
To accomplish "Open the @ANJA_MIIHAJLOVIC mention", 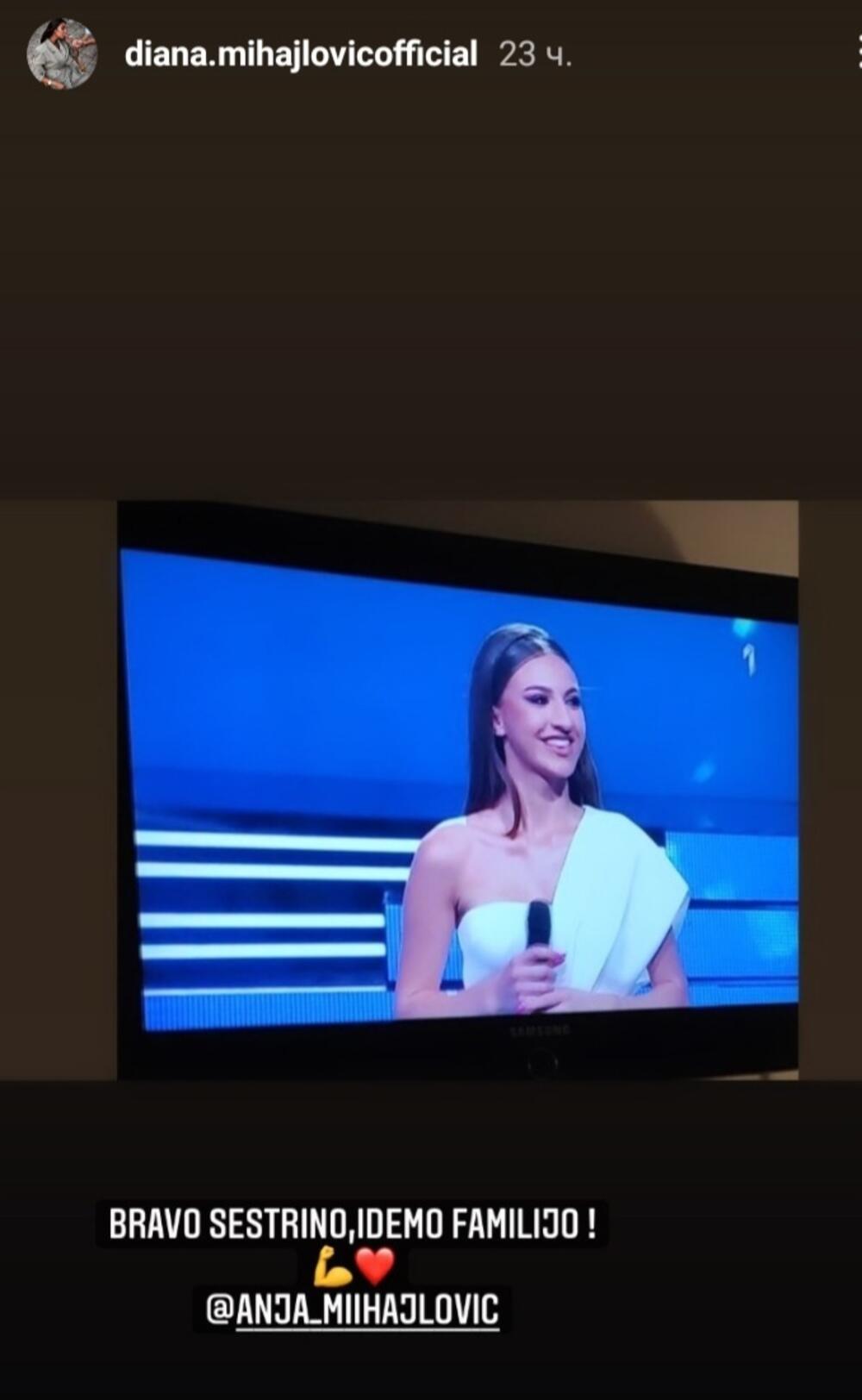I will click(x=353, y=1309).
